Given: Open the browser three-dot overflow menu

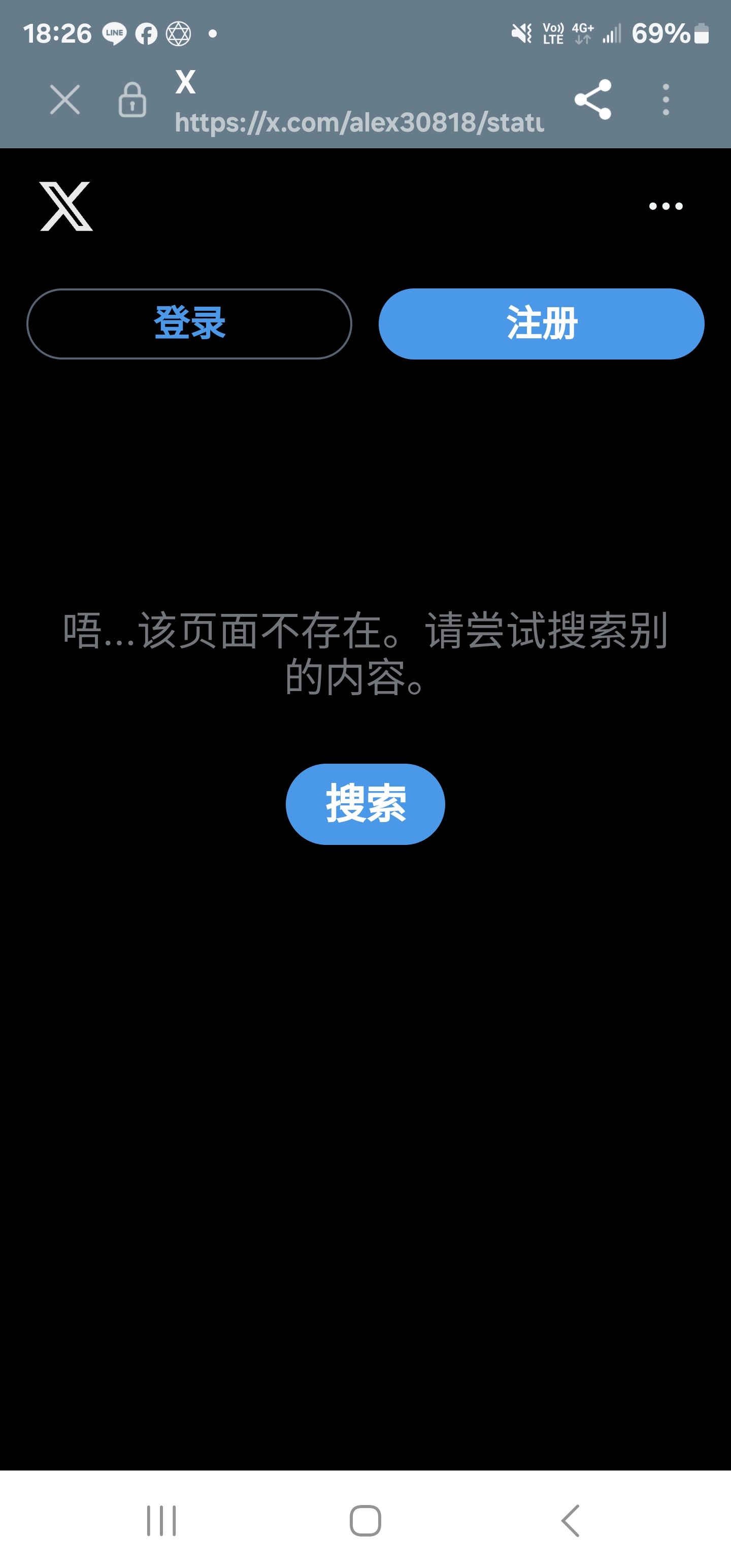Looking at the screenshot, I should pos(666,100).
